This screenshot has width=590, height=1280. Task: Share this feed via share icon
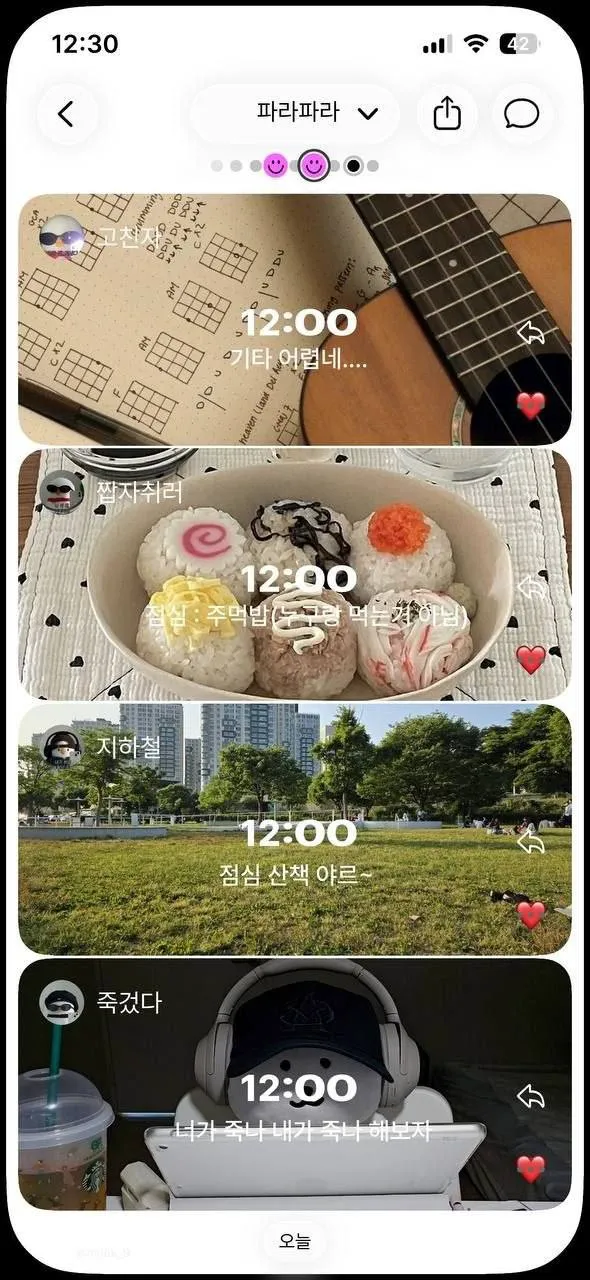click(x=447, y=114)
